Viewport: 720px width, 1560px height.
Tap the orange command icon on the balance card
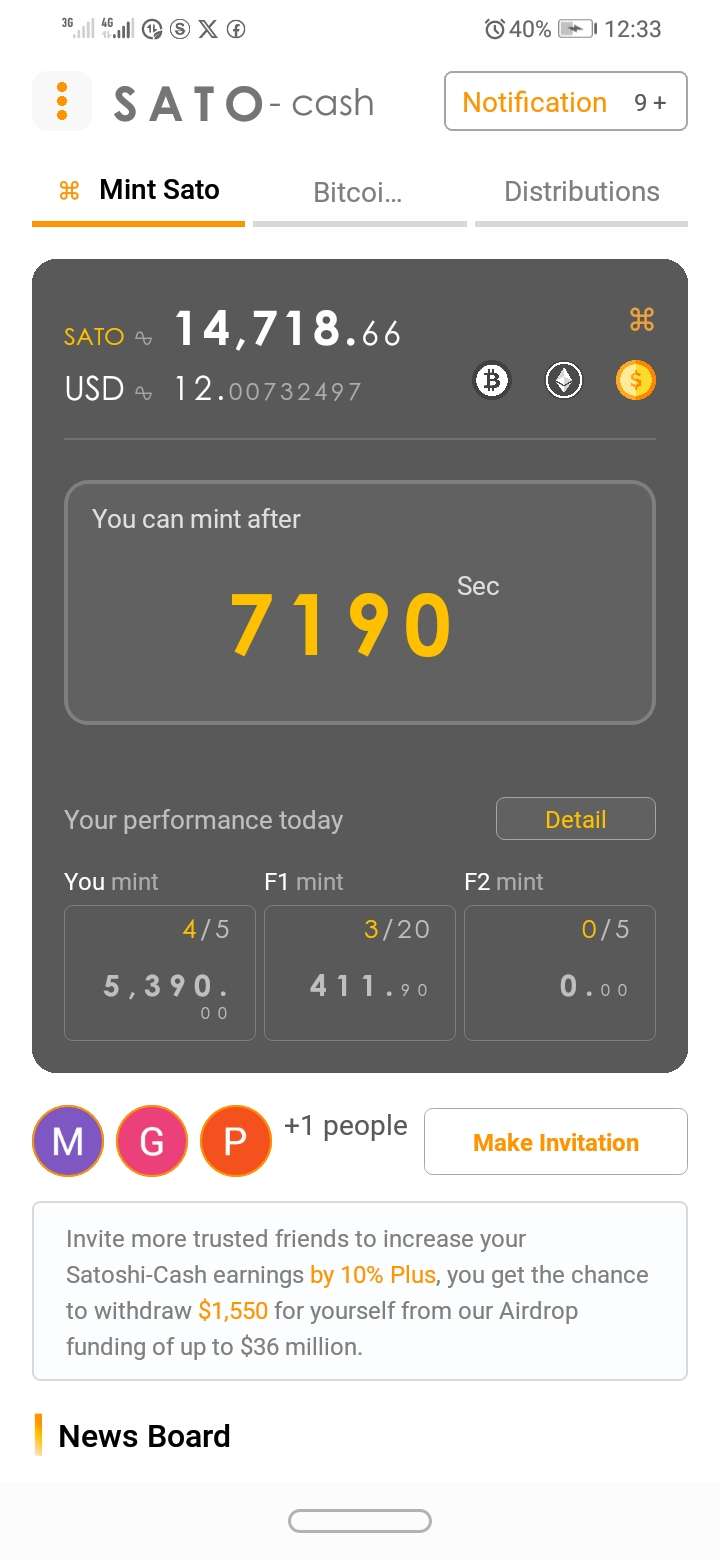click(641, 320)
